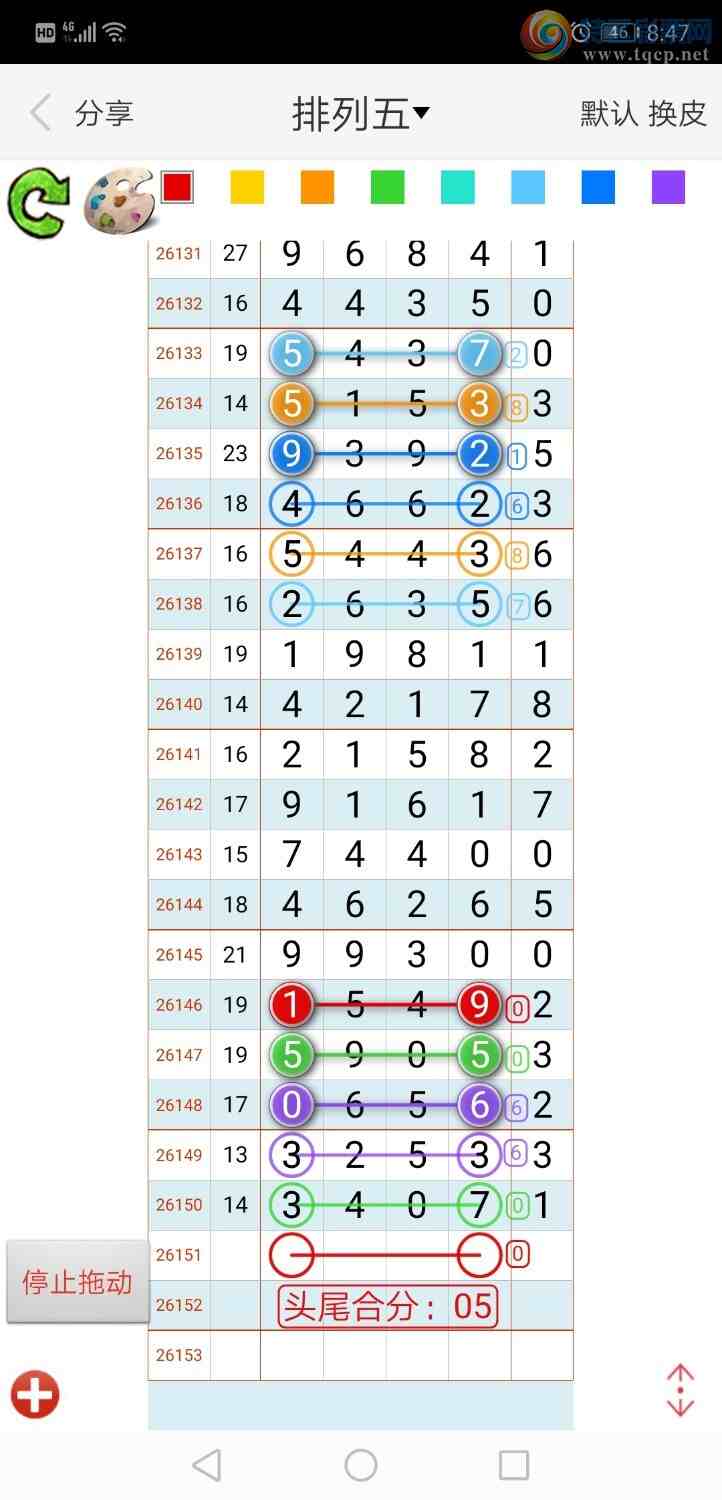Viewport: 722px width, 1500px height.
Task: Go back using the top-left arrow
Action: click(40, 113)
